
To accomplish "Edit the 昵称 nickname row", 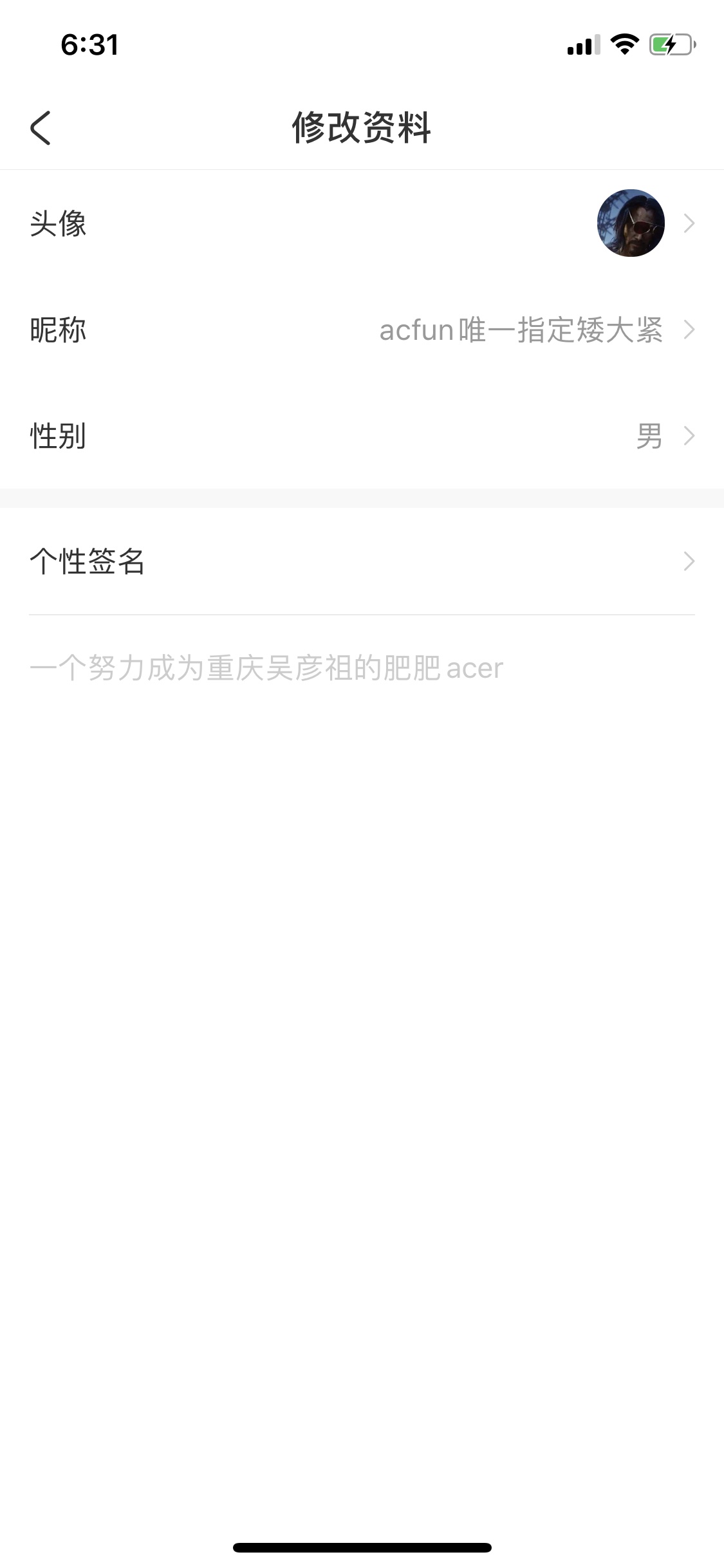I will coord(362,330).
